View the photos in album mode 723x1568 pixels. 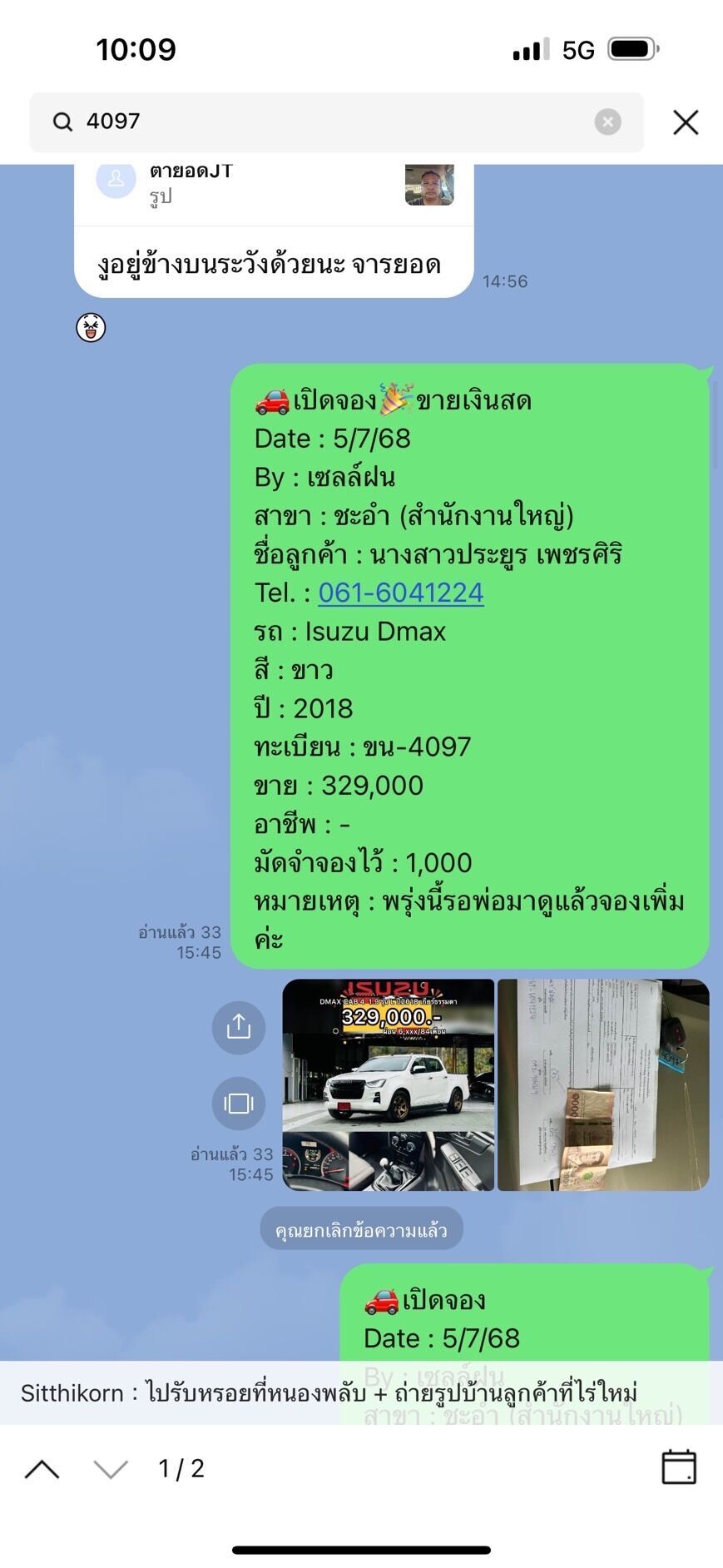tap(239, 1103)
